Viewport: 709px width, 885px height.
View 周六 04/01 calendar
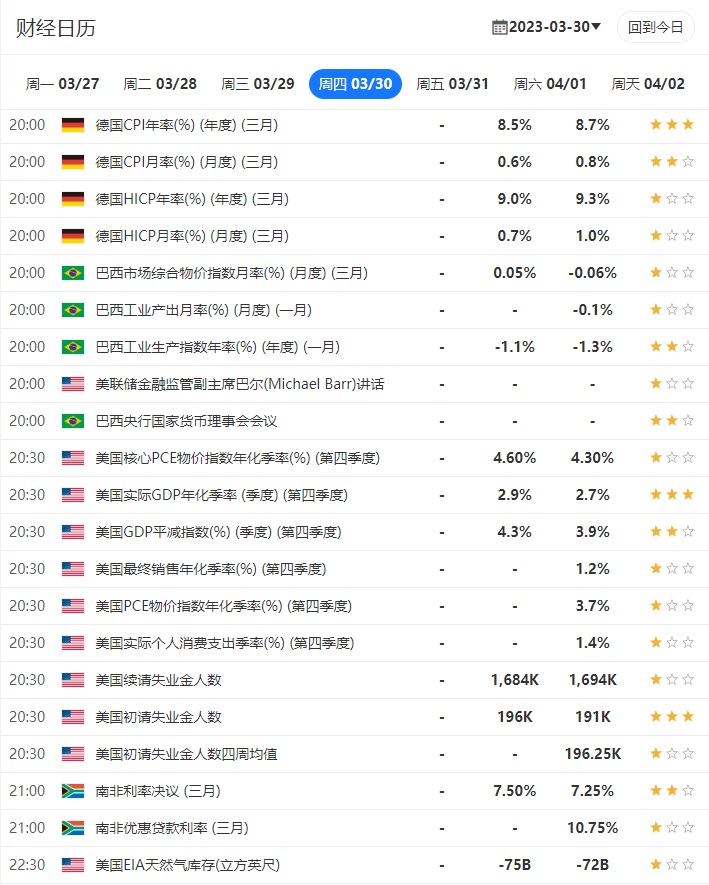(x=550, y=84)
